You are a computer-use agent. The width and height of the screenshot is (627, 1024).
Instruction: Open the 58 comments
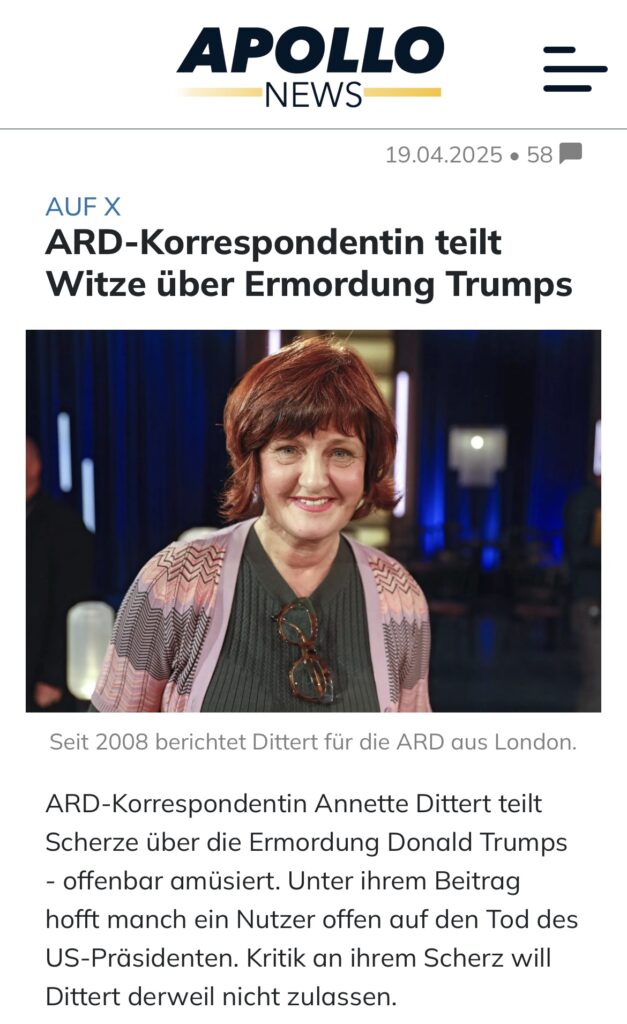point(555,155)
